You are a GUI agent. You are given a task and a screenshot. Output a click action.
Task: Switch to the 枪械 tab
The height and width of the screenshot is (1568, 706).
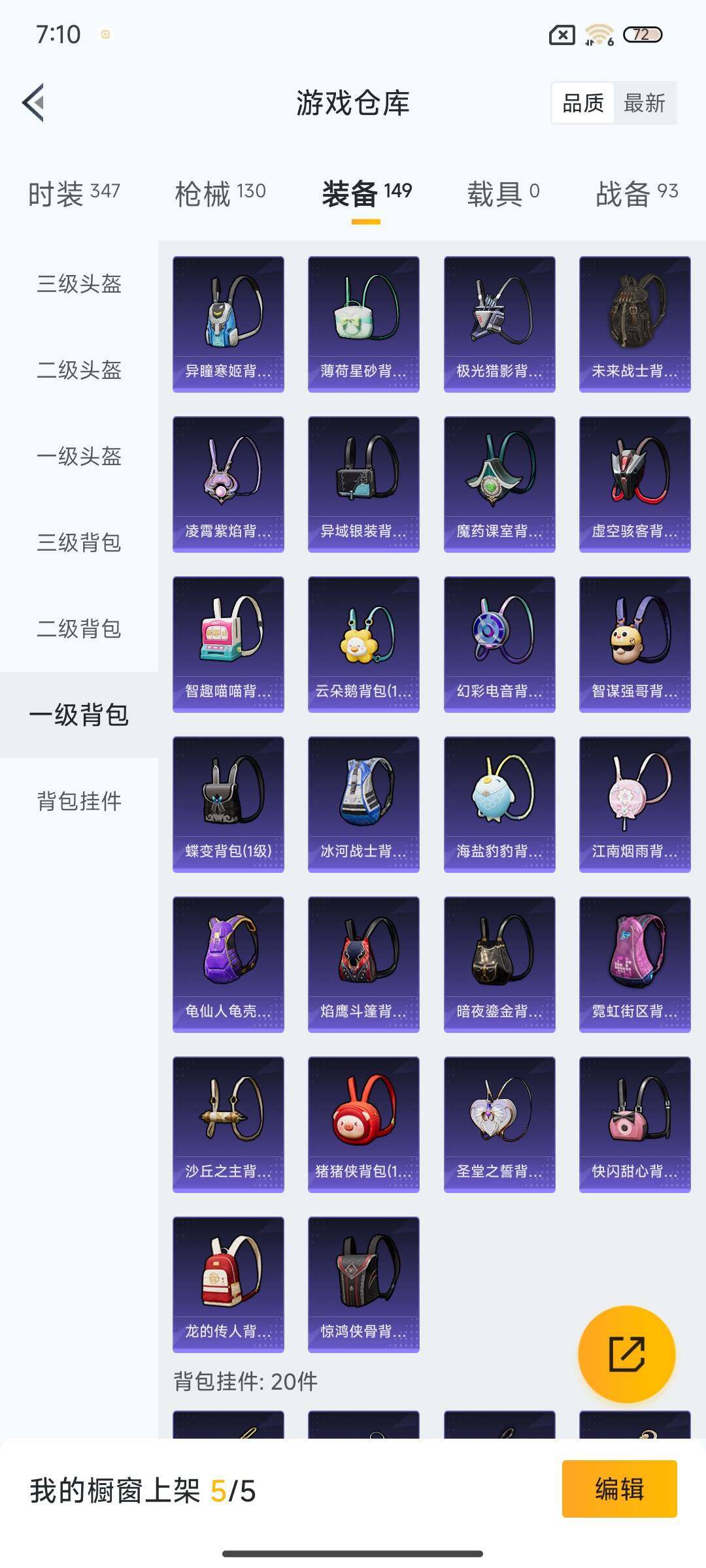coord(220,193)
